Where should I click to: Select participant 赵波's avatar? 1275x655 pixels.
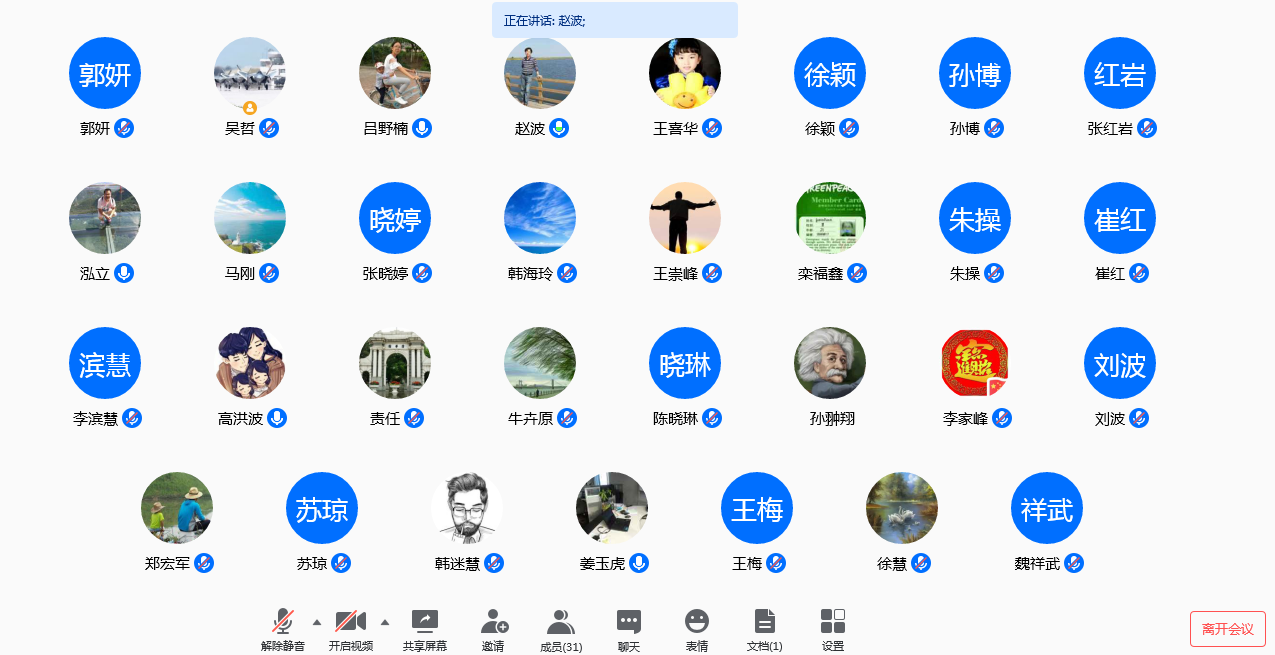(x=540, y=73)
